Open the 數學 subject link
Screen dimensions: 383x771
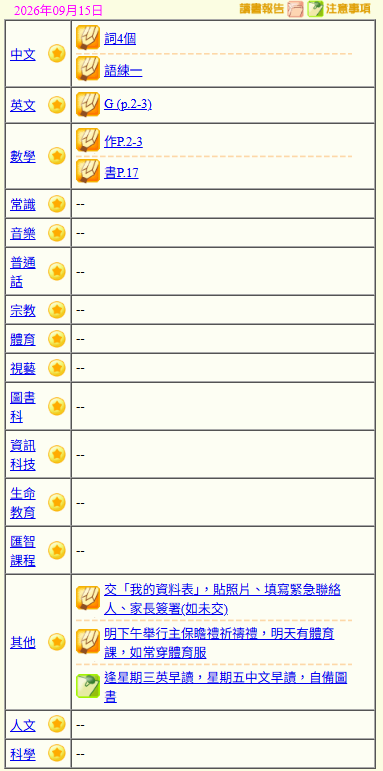[23, 156]
